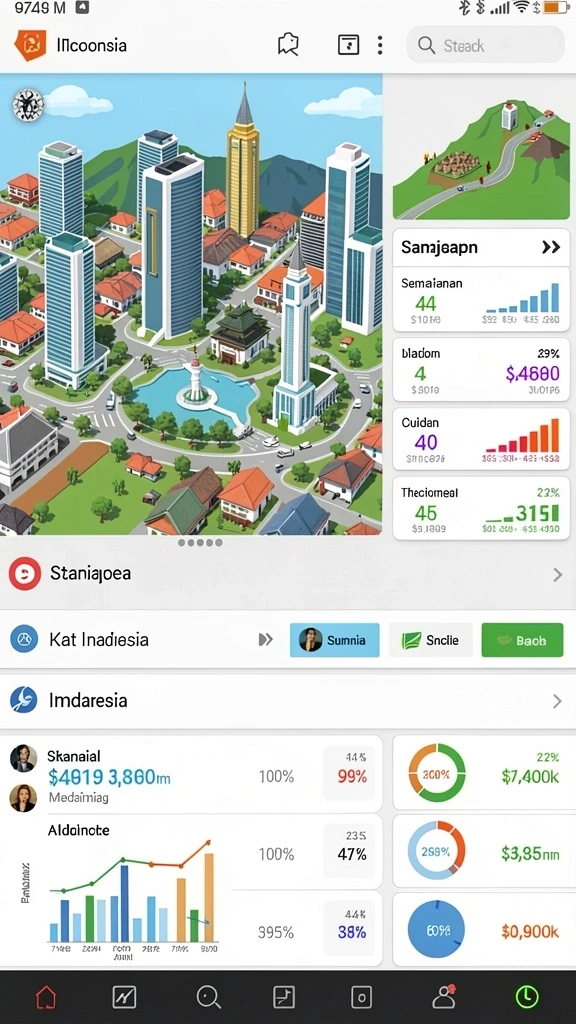Open the Staniajoea row
The height and width of the screenshot is (1024, 576).
click(x=288, y=574)
